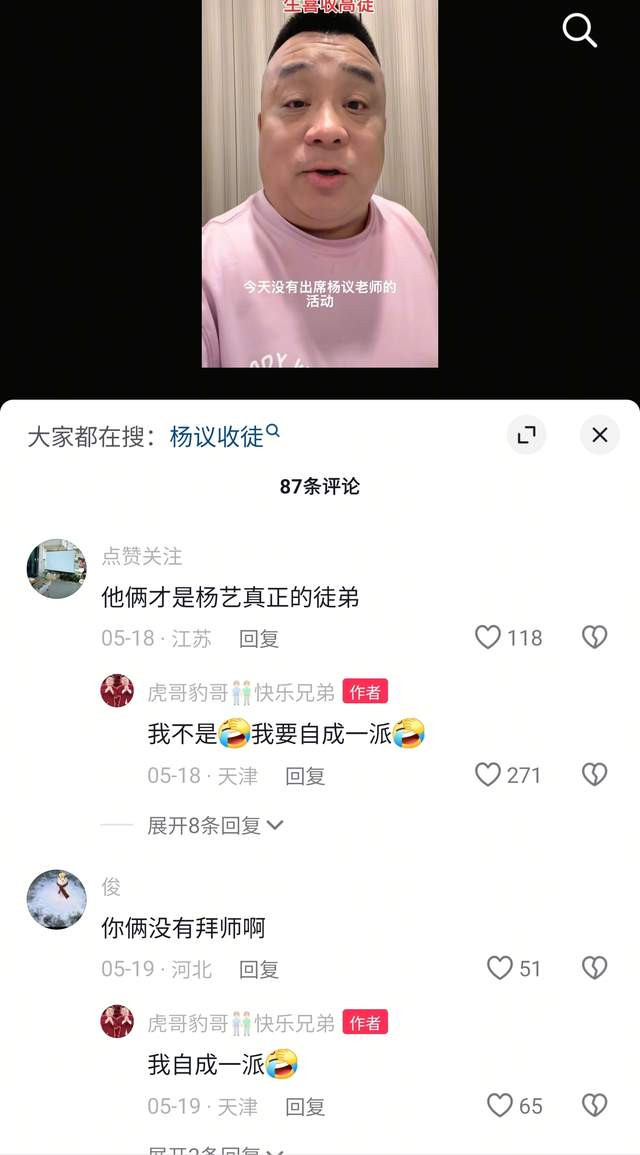Reply to the author's 05-18 天津 comment

[x=305, y=776]
